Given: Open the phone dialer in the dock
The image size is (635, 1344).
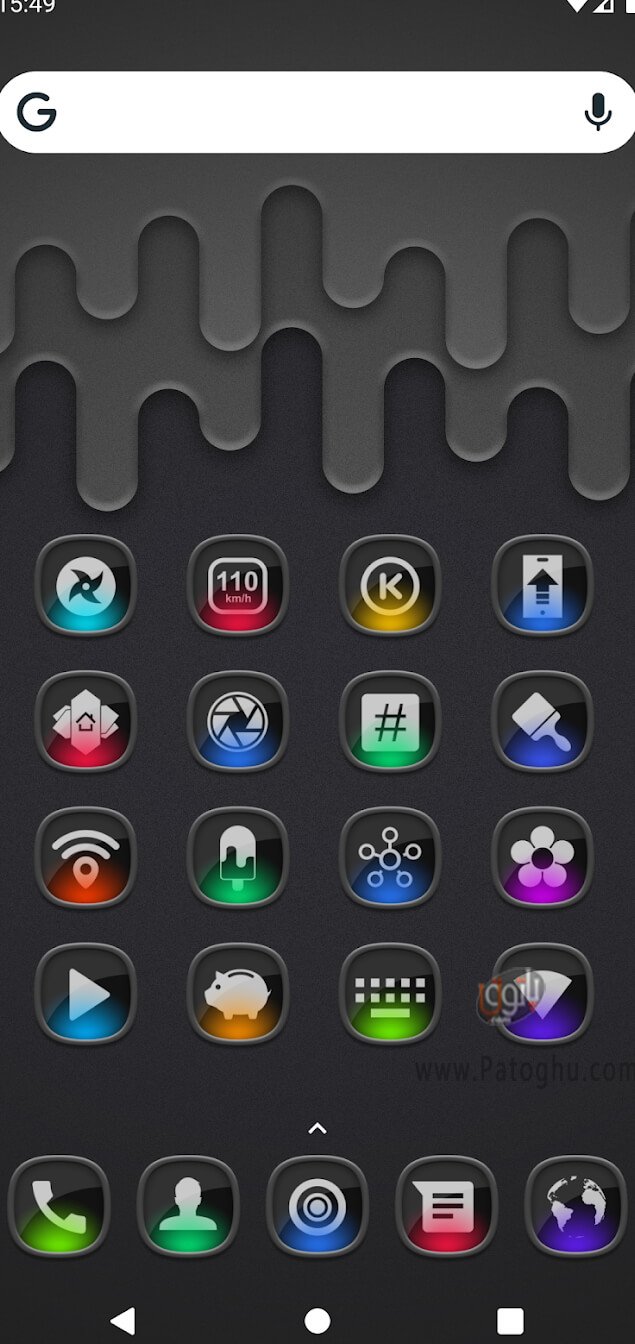Looking at the screenshot, I should point(59,1206).
